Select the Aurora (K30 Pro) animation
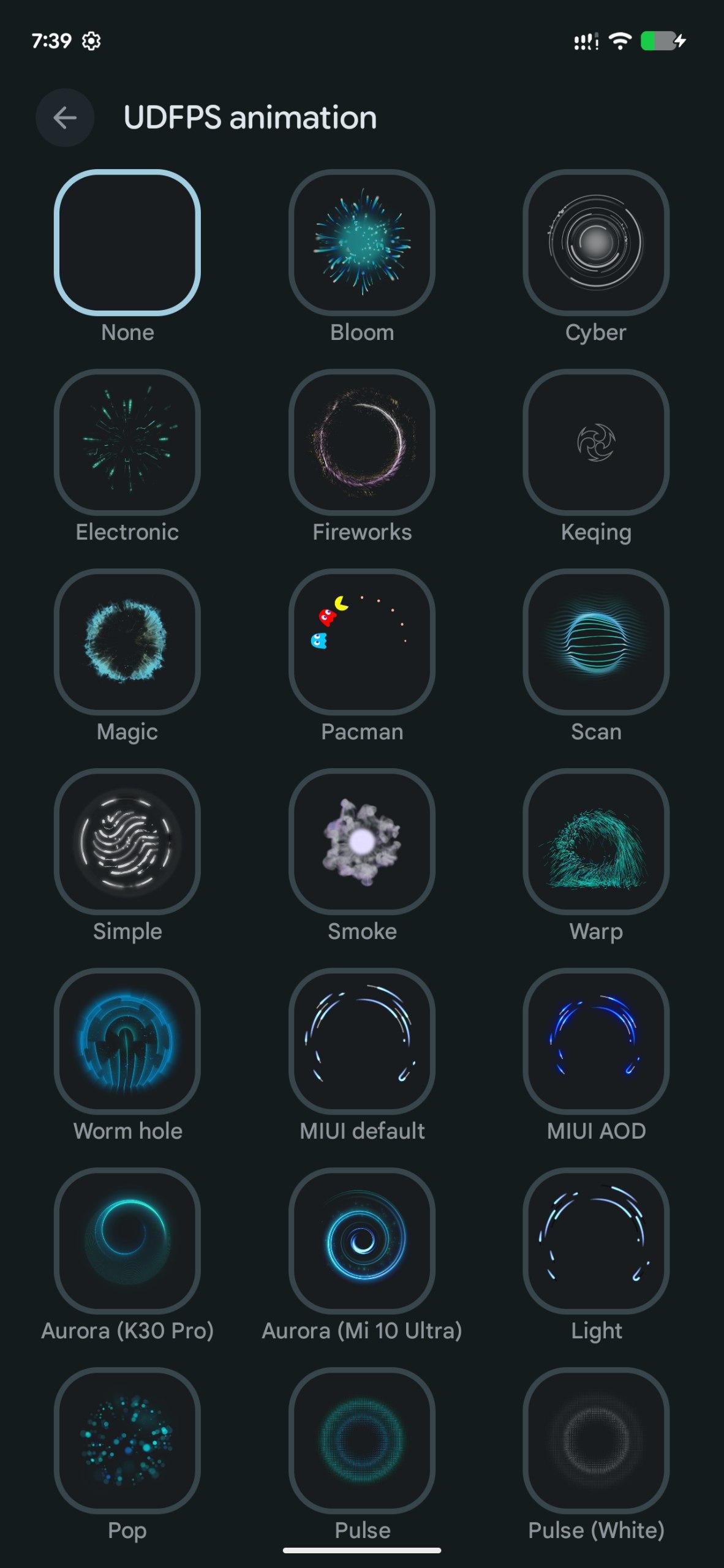Viewport: 724px width, 1568px height. click(x=127, y=1241)
